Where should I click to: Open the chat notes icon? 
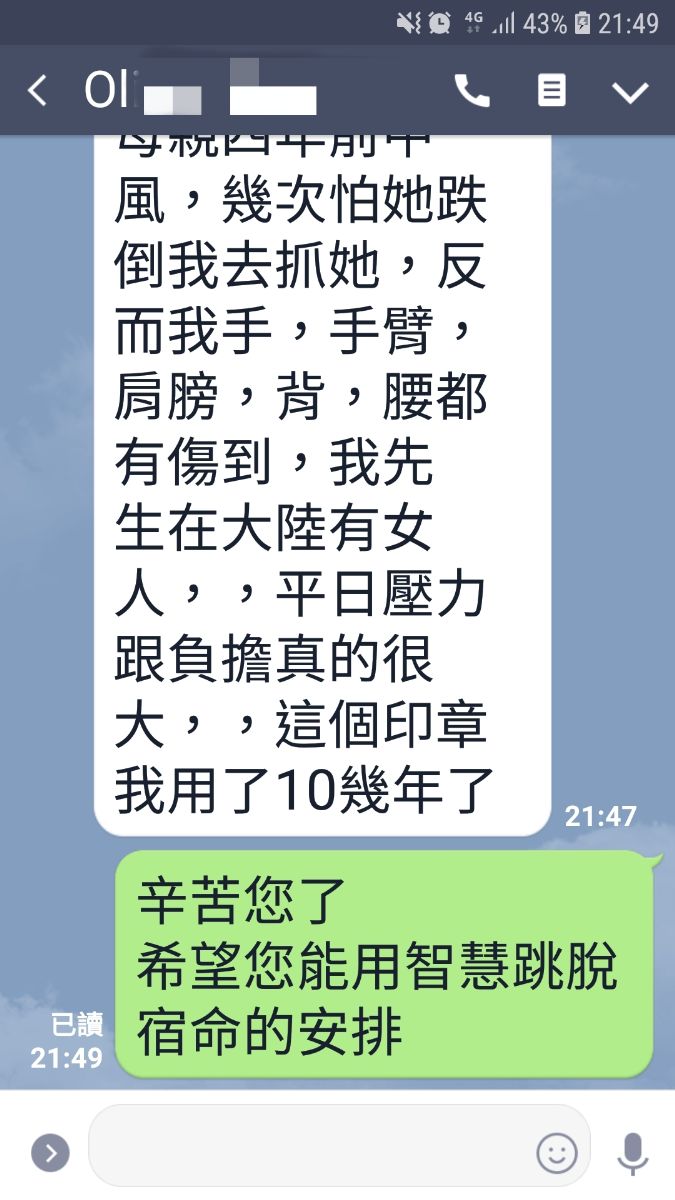tap(551, 91)
